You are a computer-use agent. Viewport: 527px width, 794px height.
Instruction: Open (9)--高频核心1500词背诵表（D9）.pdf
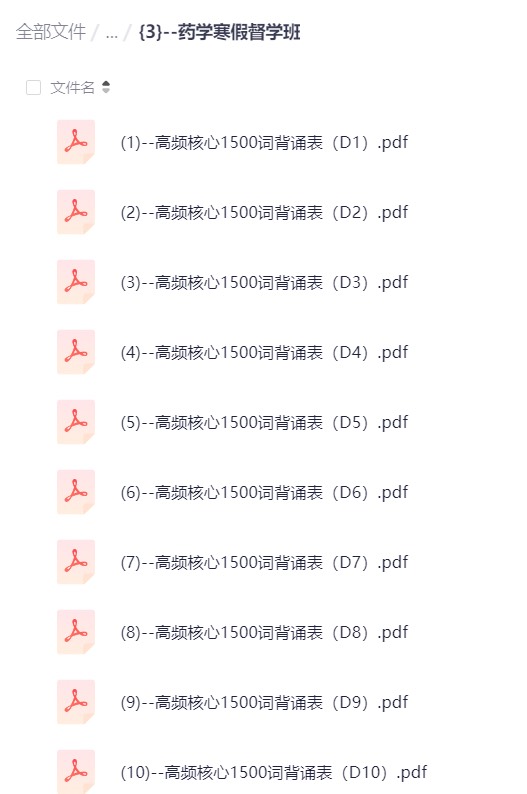[264, 702]
